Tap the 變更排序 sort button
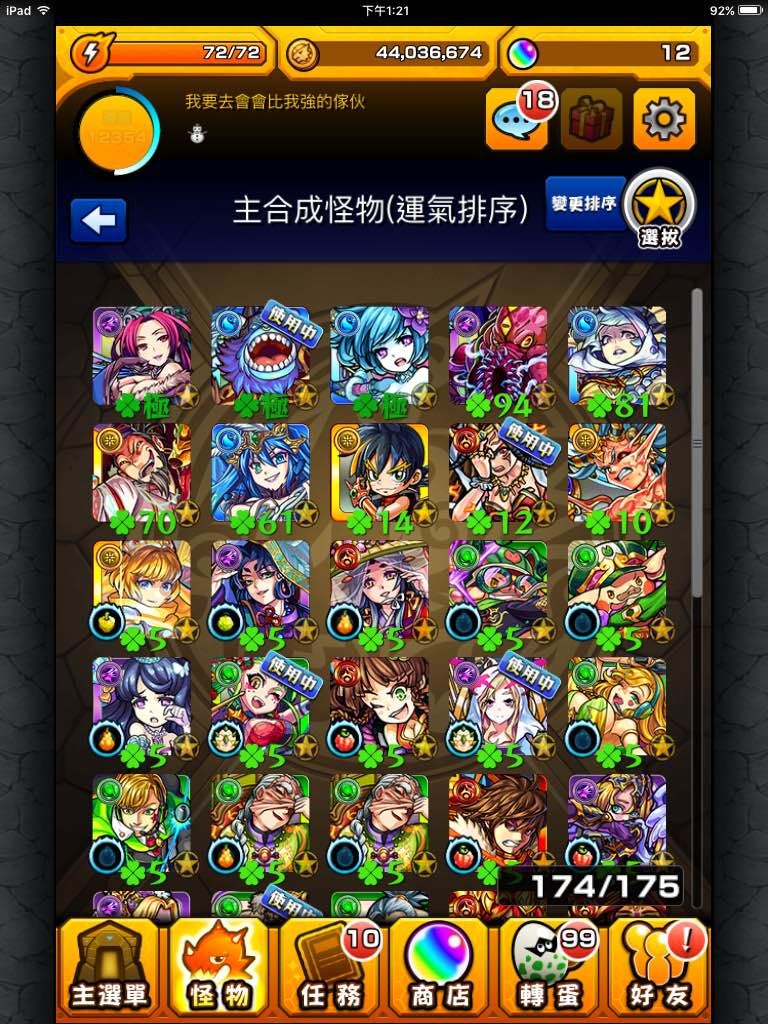 (x=584, y=204)
